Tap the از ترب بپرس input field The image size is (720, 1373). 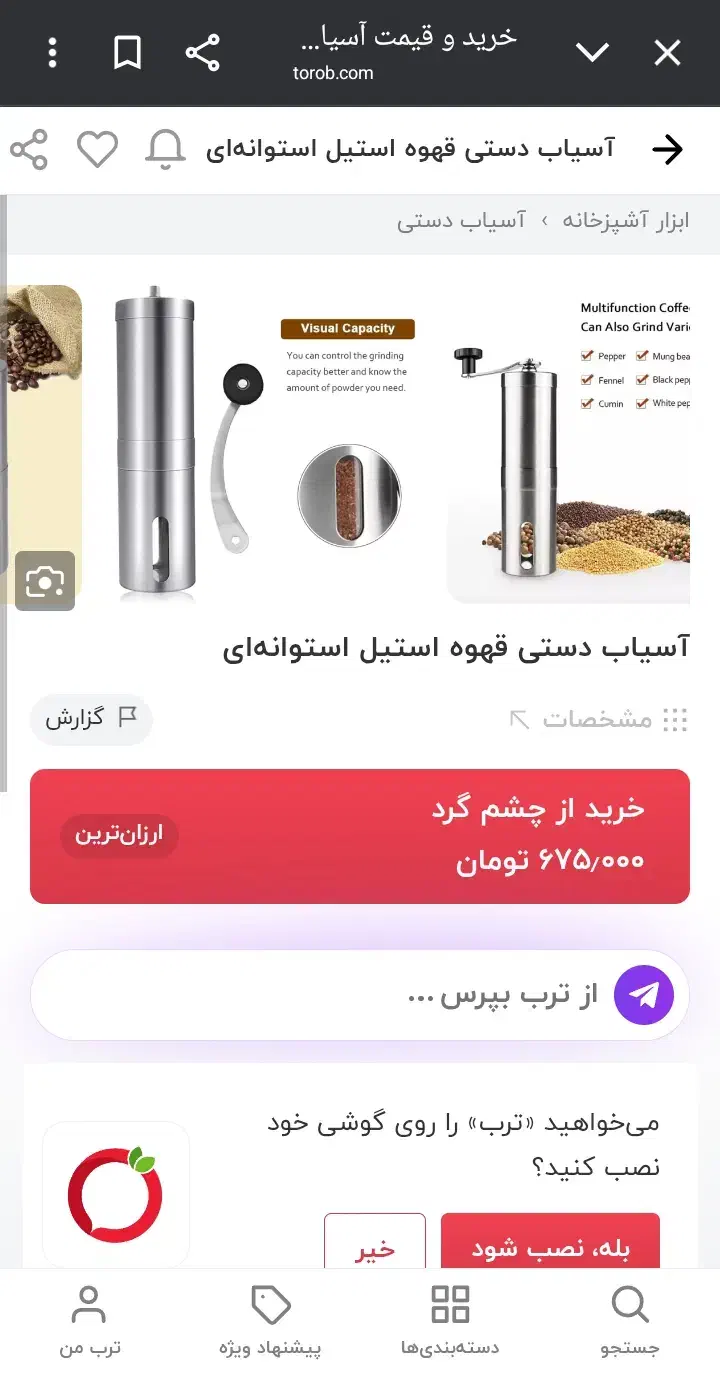400,993
